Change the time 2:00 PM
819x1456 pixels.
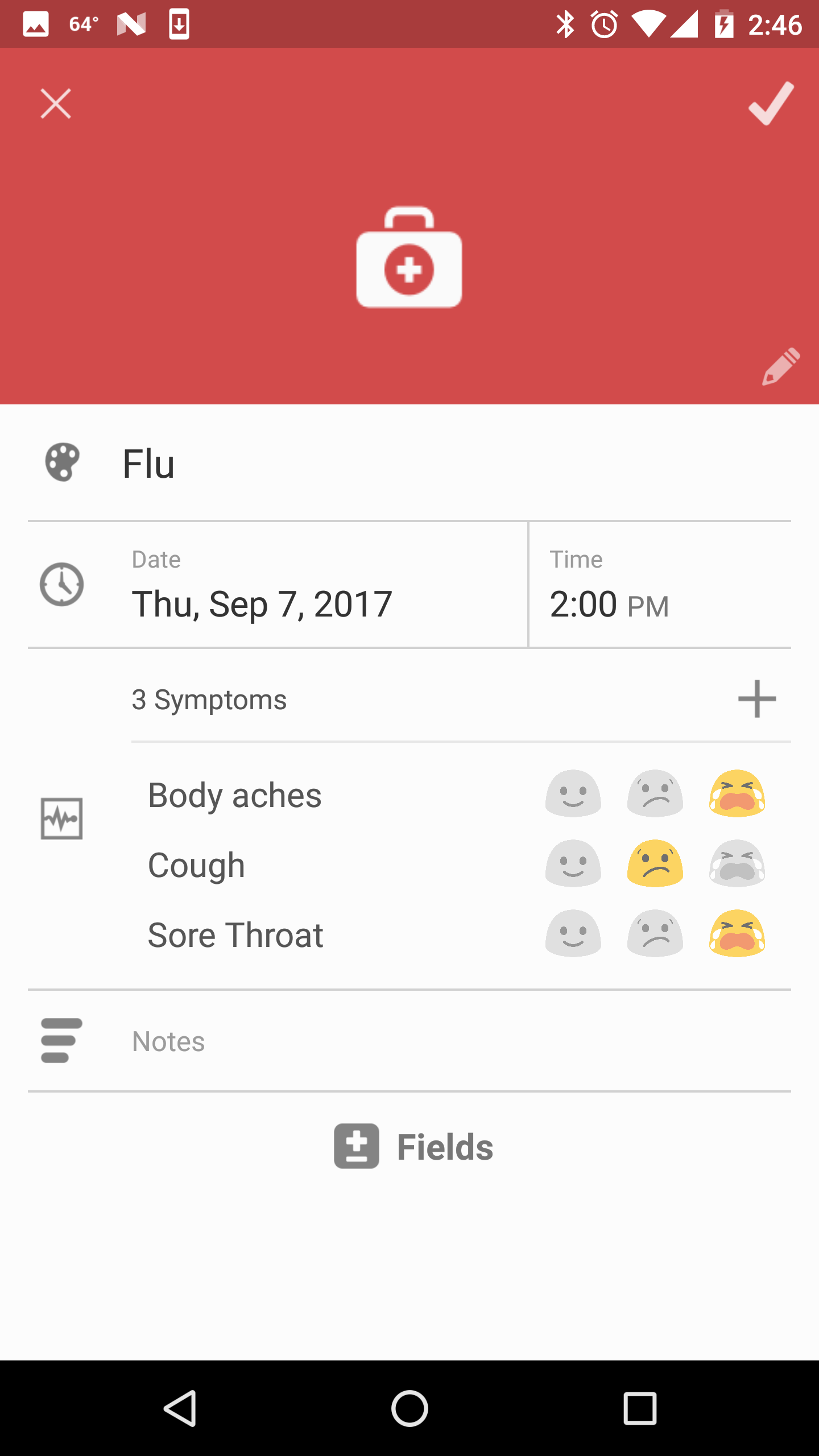click(660, 585)
